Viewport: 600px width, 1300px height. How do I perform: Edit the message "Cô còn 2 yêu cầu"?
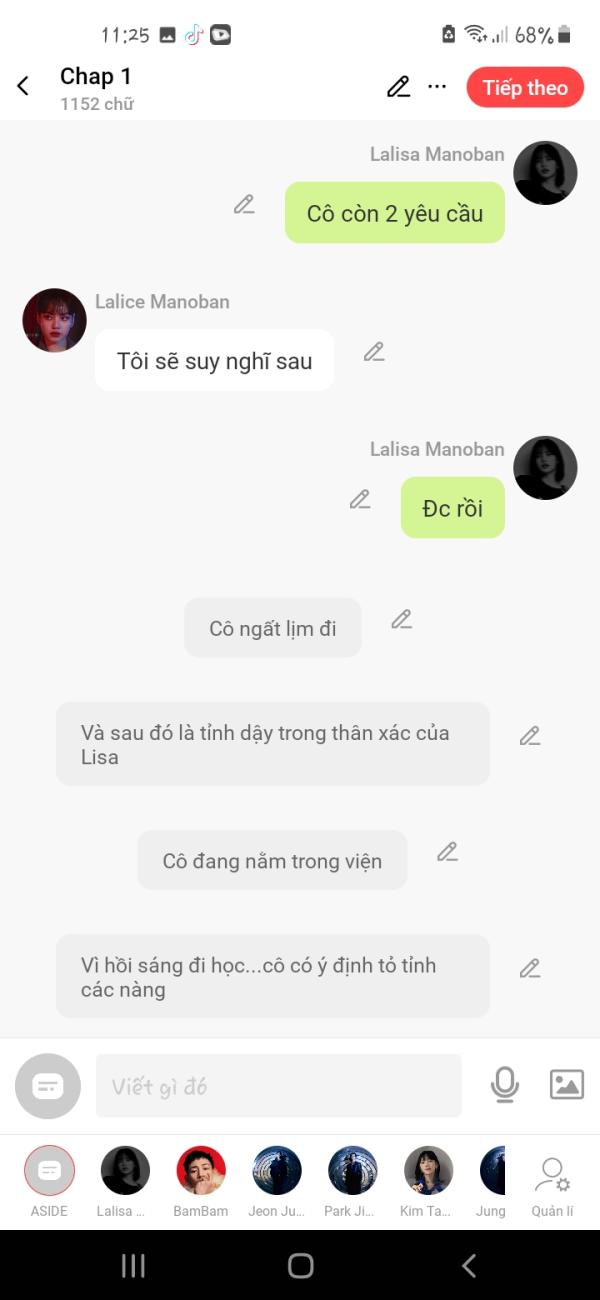tap(244, 205)
